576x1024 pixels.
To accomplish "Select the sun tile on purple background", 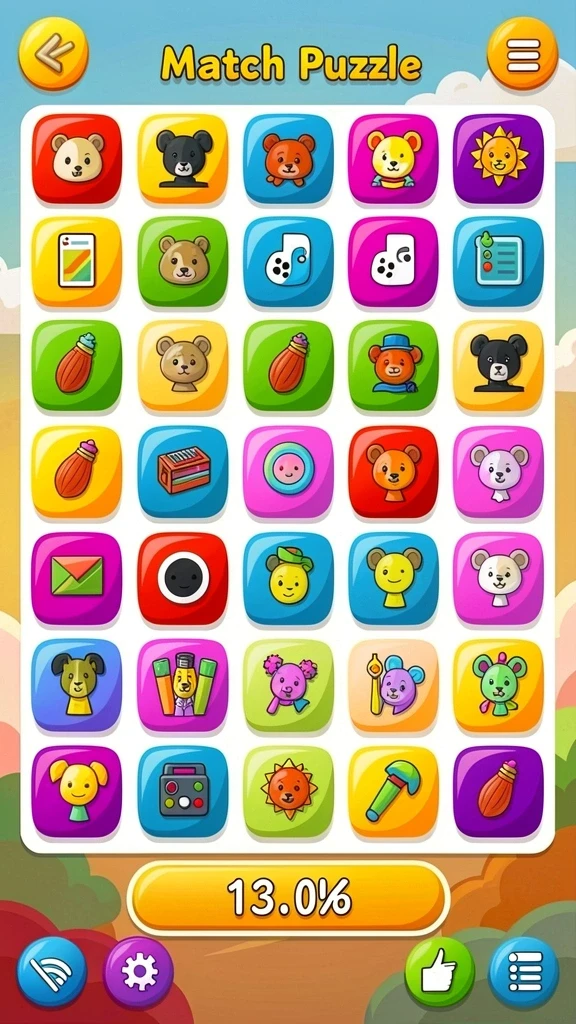I will (x=498, y=159).
